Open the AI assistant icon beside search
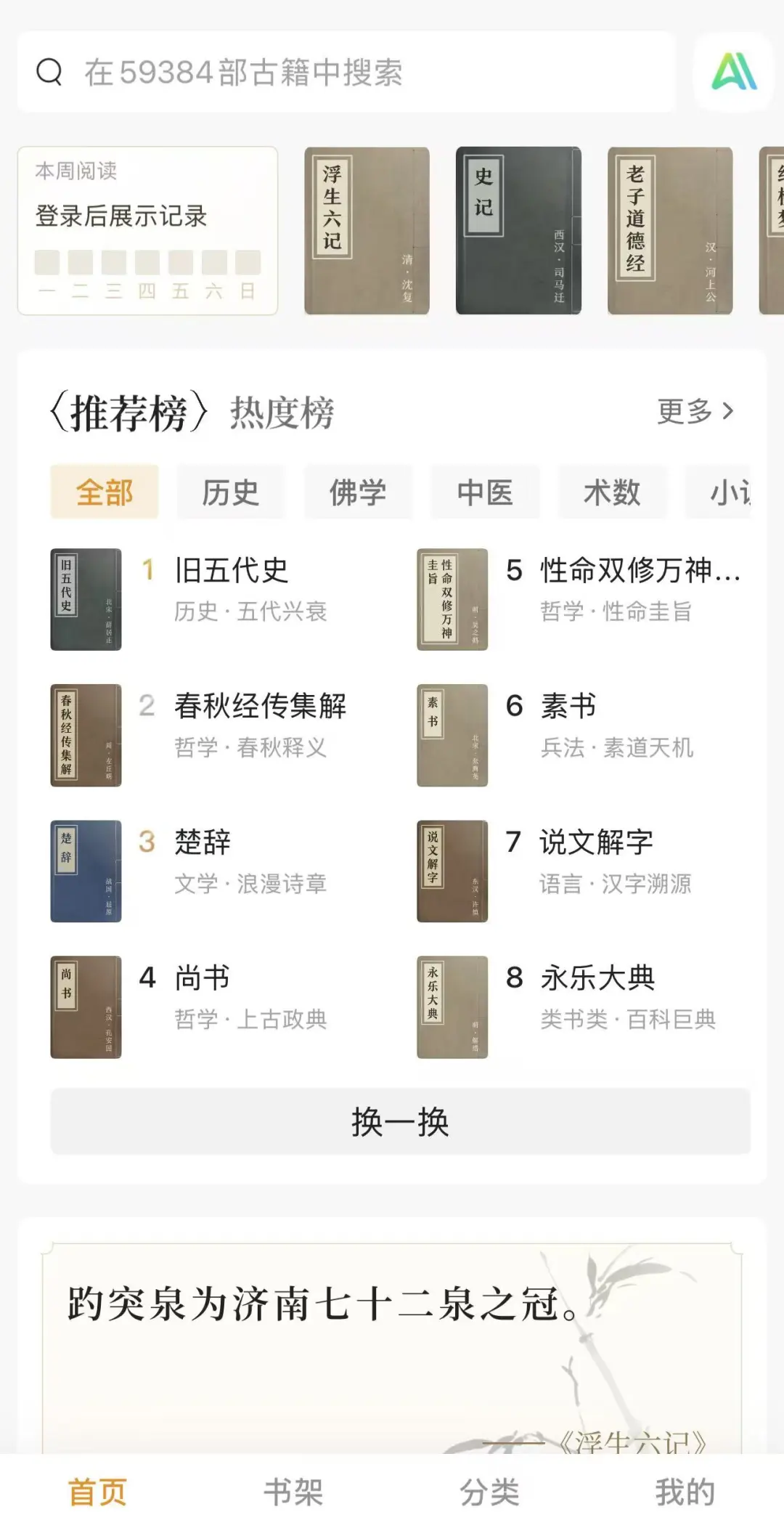The width and height of the screenshot is (784, 1536). click(x=733, y=72)
